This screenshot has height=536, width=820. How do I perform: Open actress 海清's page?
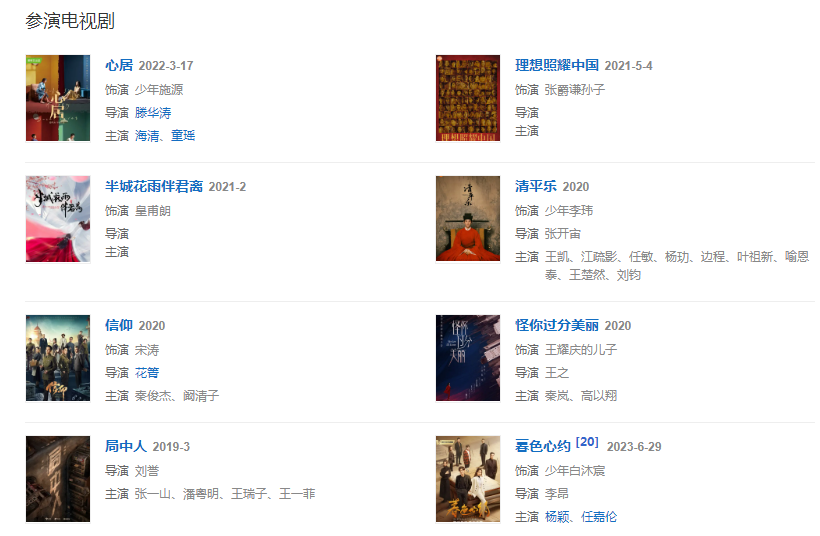(x=146, y=136)
